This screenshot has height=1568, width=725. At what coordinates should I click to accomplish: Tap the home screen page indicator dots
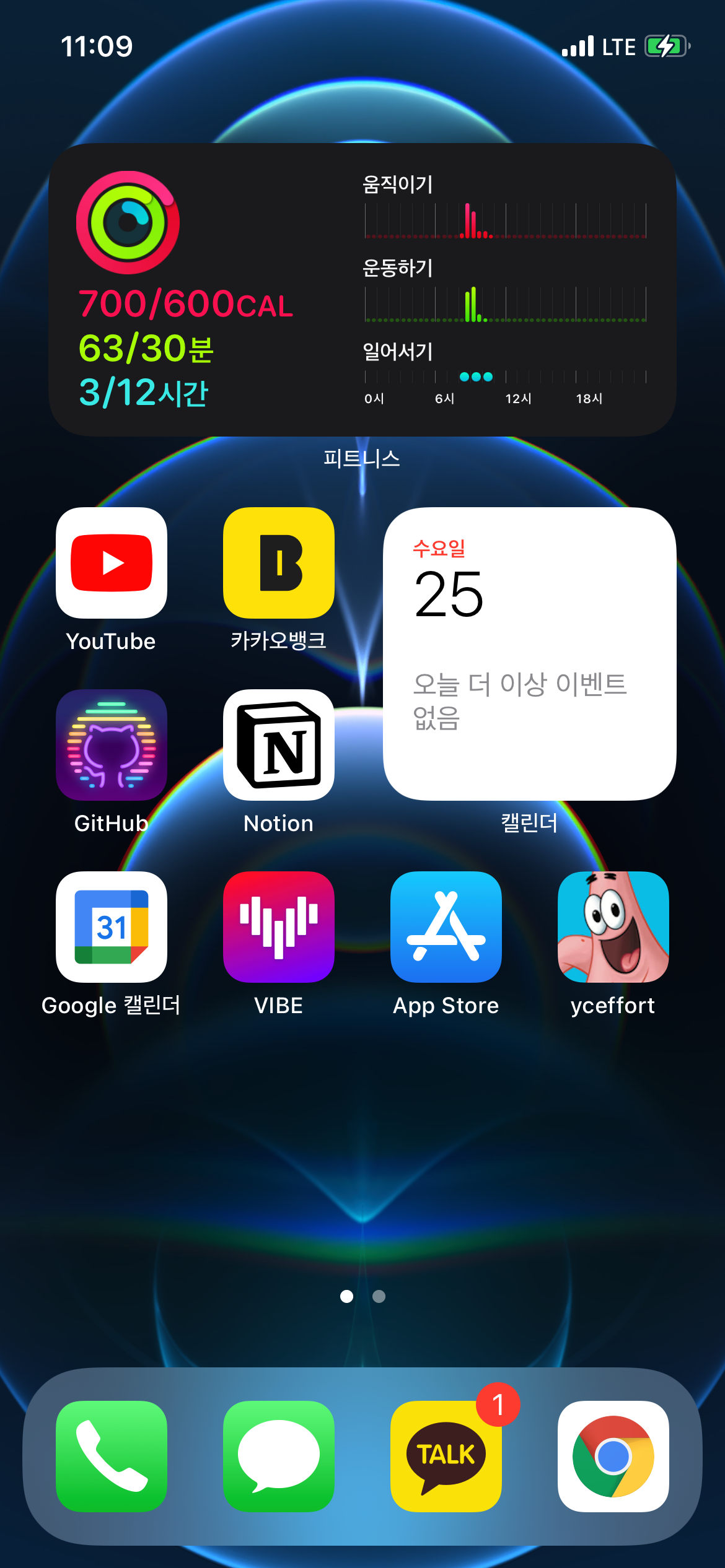(x=362, y=1296)
